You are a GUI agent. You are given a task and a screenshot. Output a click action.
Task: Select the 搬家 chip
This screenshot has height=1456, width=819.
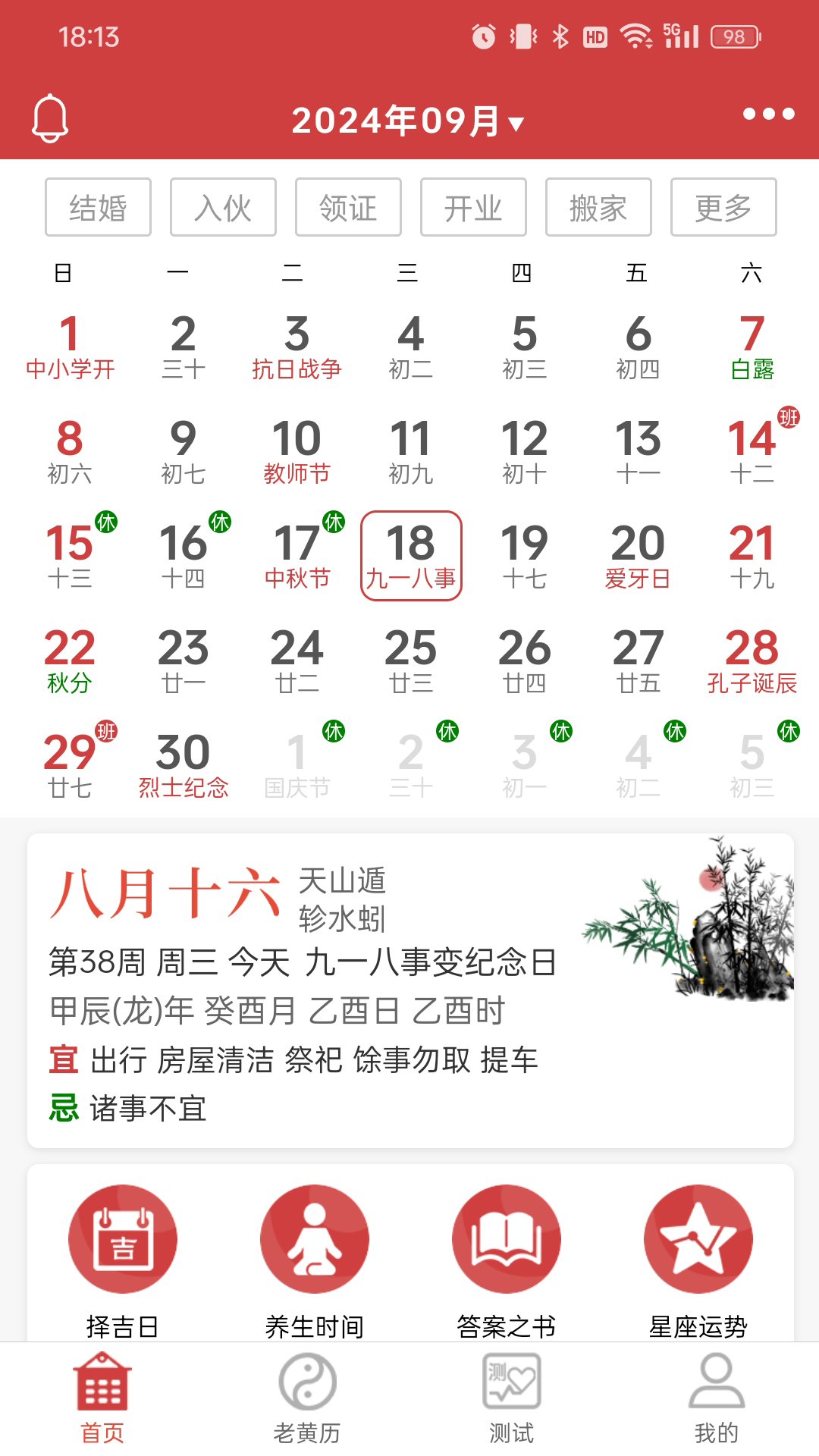point(598,208)
